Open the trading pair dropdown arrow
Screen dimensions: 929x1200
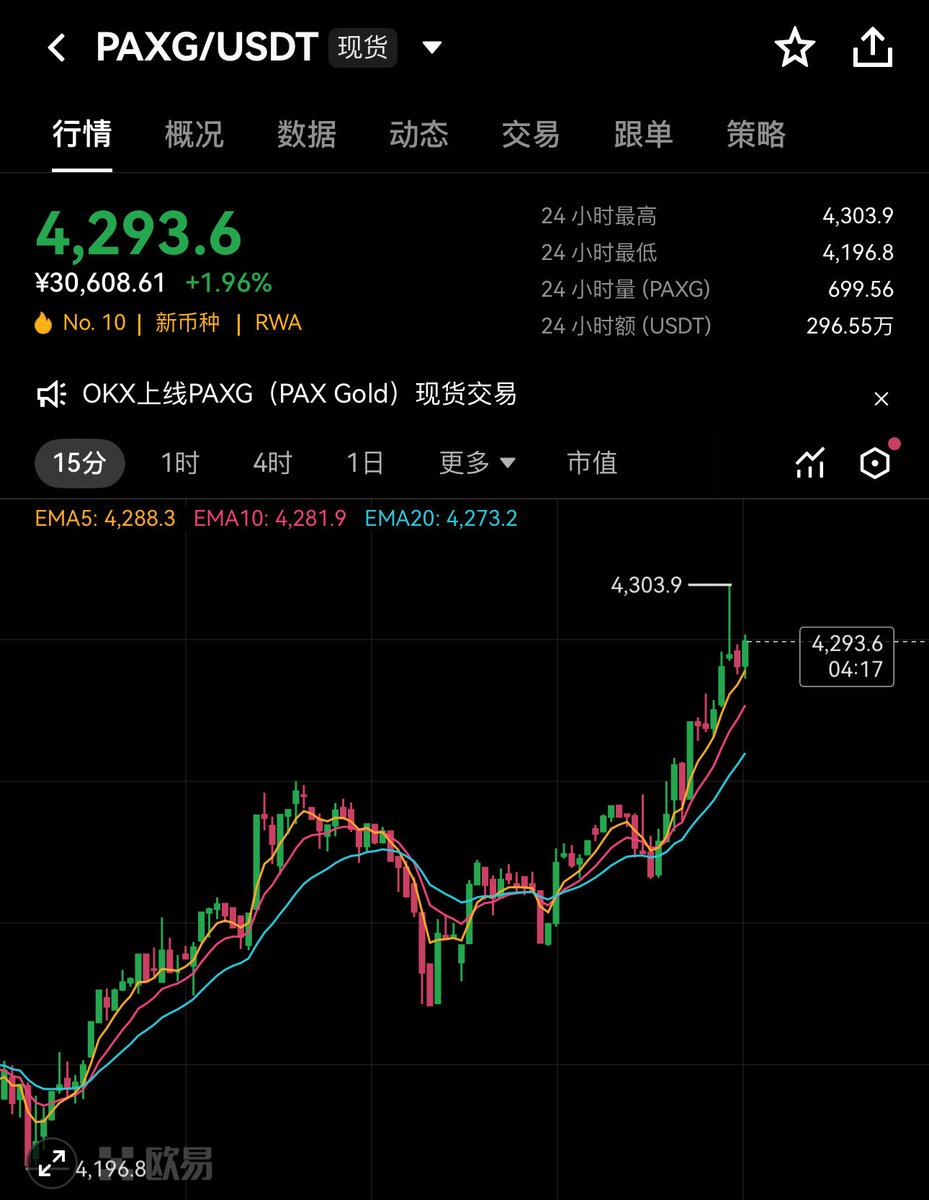pyautogui.click(x=432, y=48)
